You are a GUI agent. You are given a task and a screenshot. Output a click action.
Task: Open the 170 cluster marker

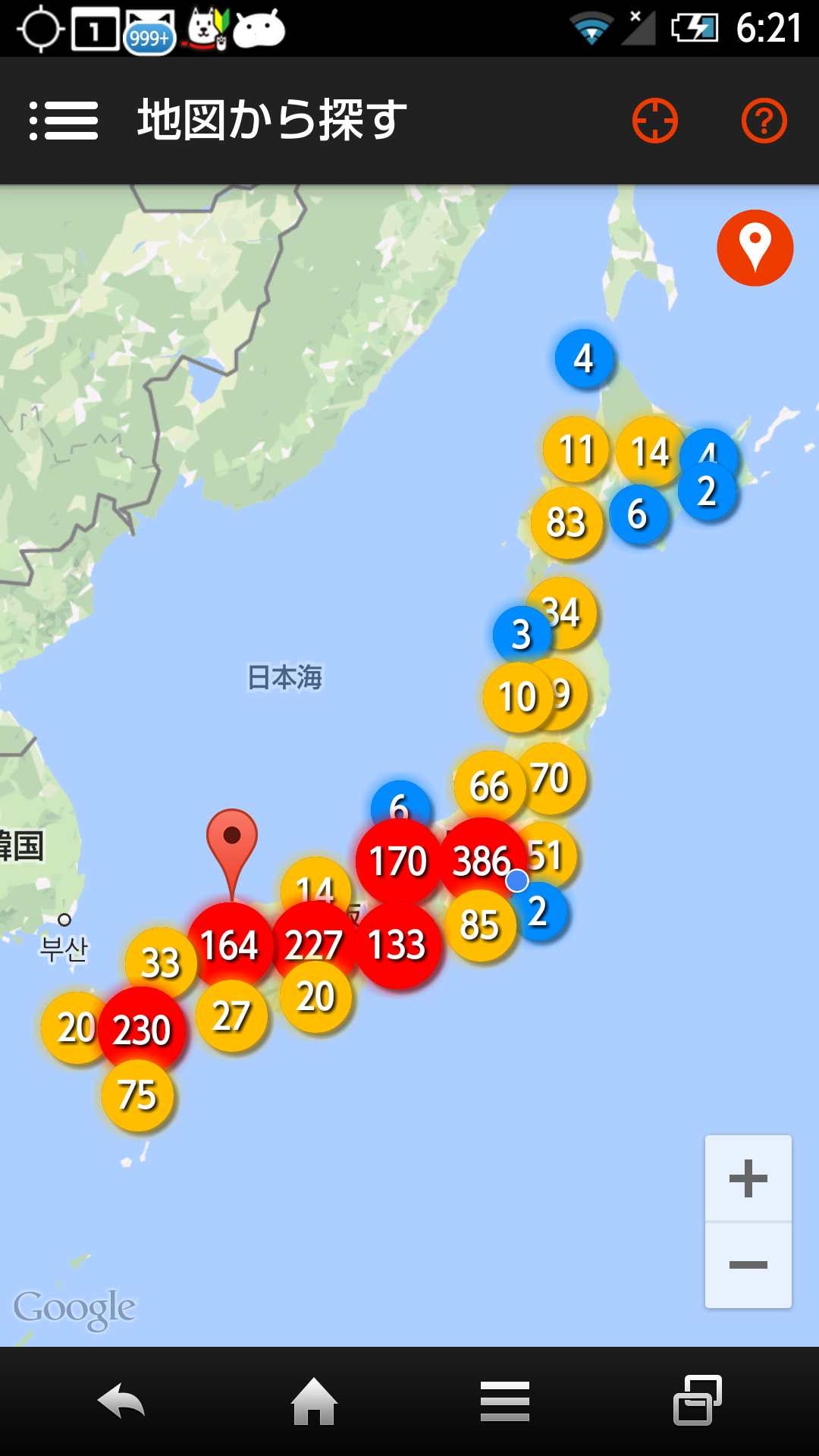point(397,861)
